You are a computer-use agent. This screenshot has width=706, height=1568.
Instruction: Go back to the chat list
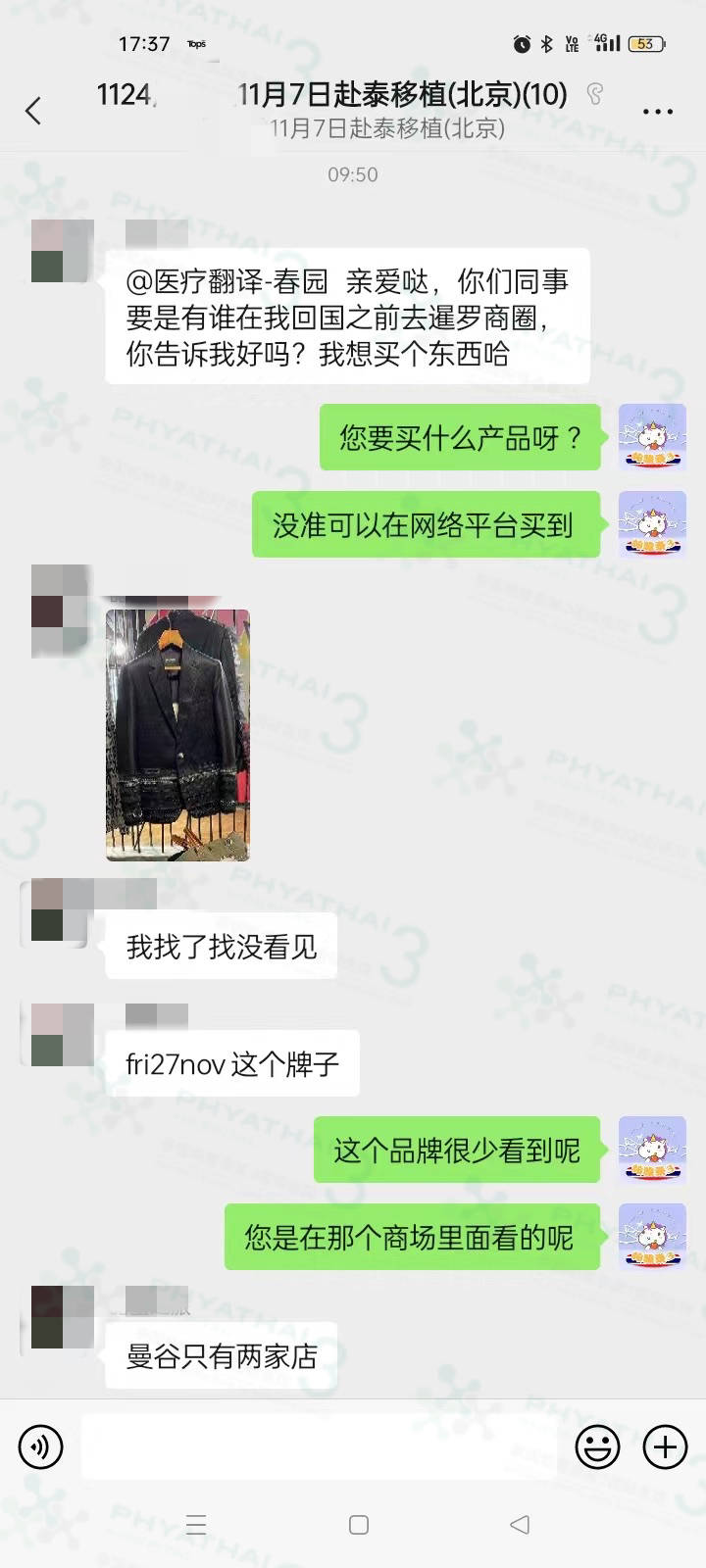point(33,111)
